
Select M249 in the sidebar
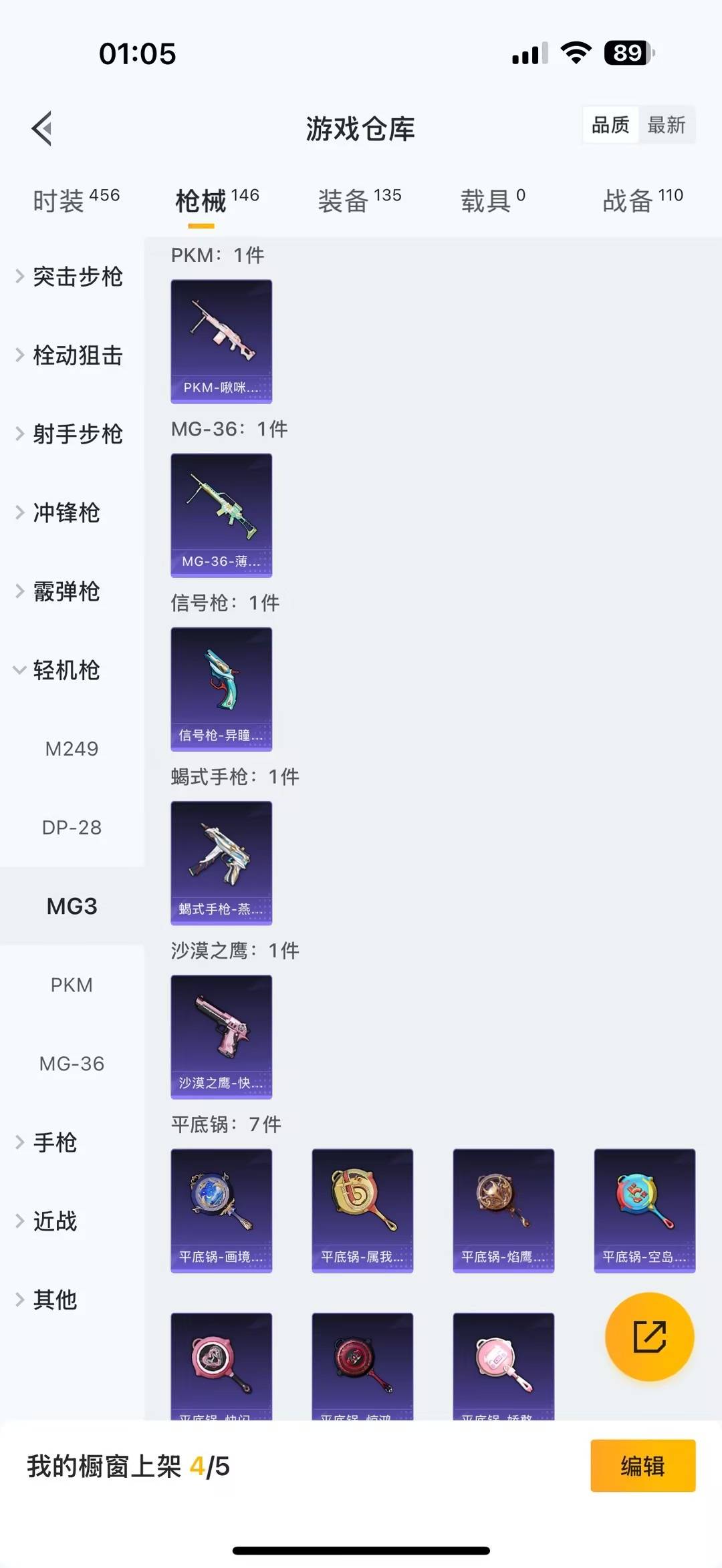(x=72, y=749)
